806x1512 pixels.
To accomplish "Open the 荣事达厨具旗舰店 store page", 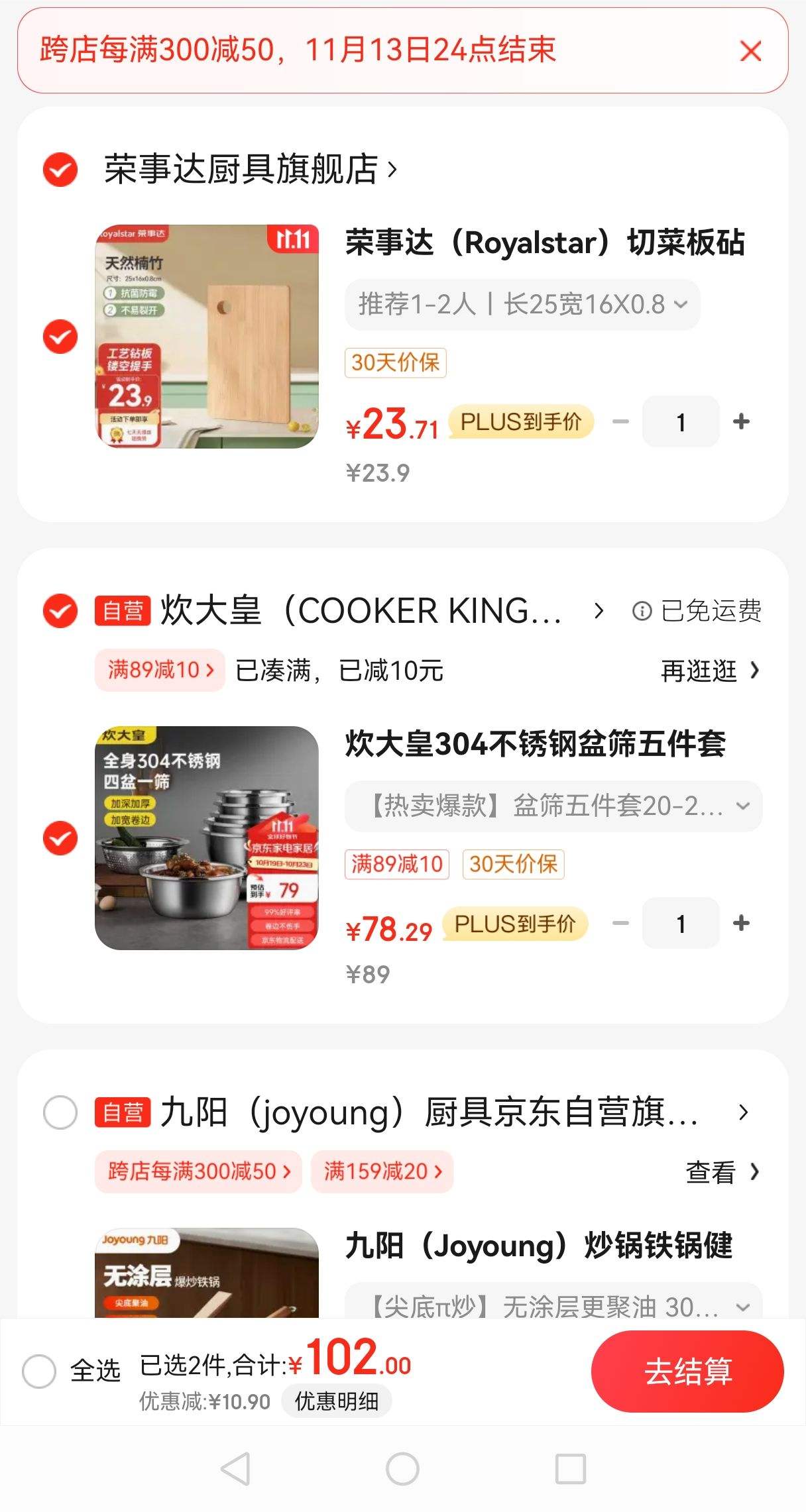I will point(251,170).
